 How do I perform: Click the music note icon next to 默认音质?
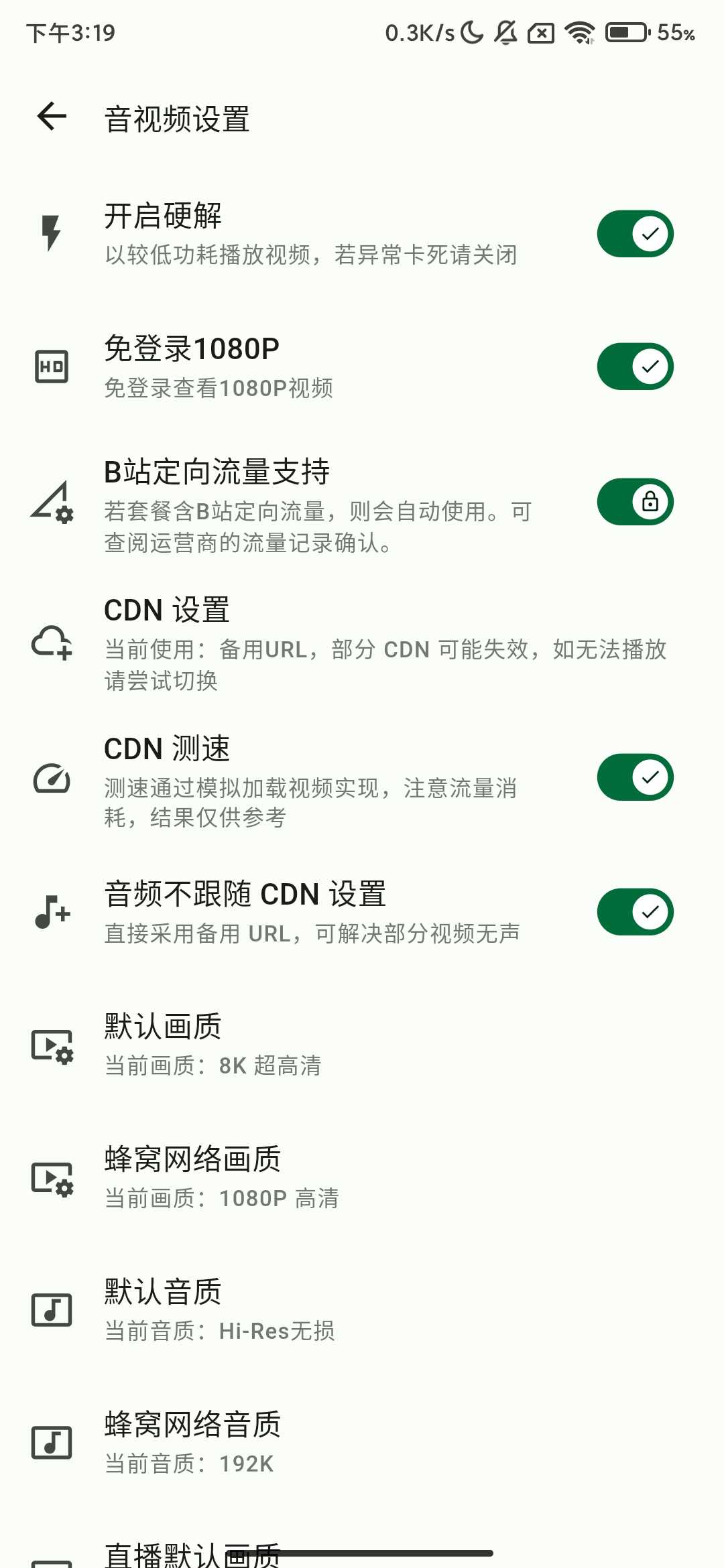point(50,1310)
